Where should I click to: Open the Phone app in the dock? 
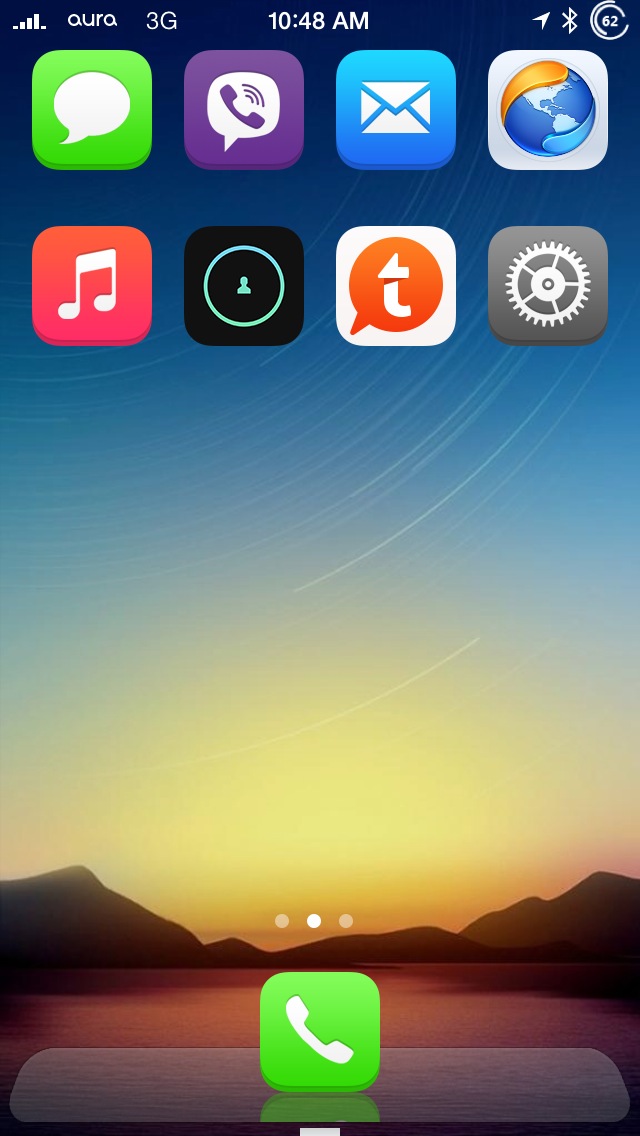(320, 1030)
